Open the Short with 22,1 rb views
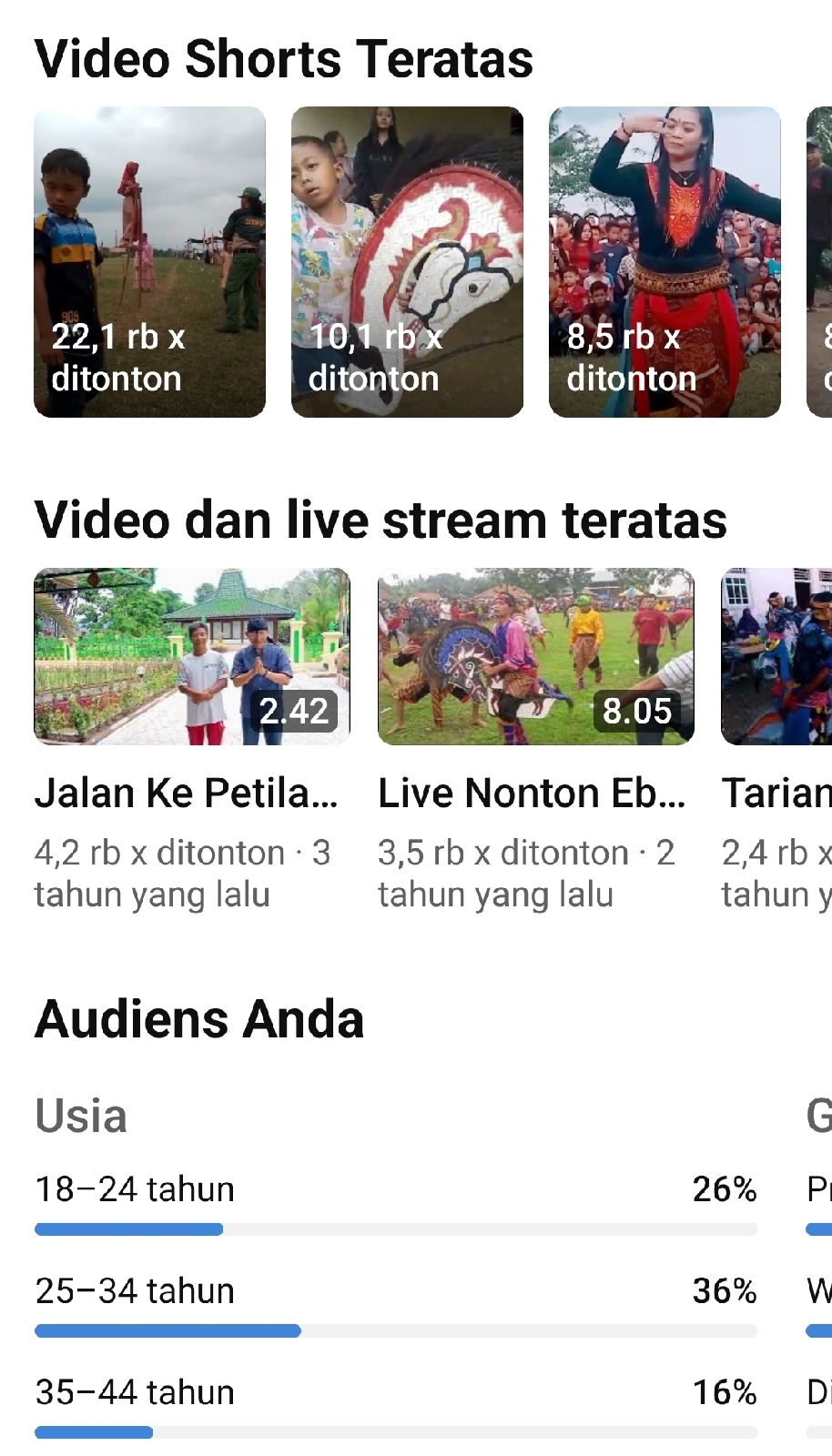This screenshot has height=1456, width=832. coord(149,262)
